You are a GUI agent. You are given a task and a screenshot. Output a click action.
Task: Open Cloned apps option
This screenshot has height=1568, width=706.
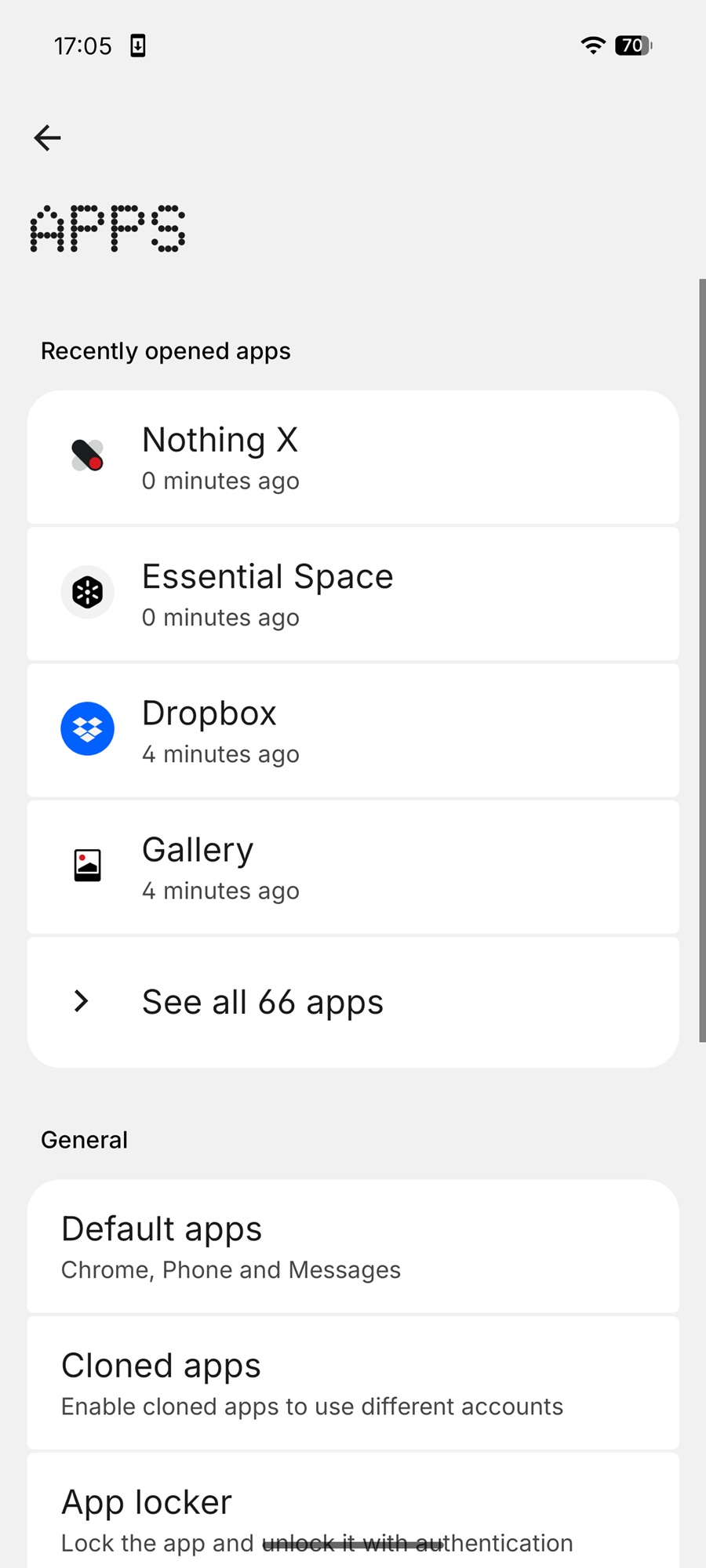(x=353, y=1384)
